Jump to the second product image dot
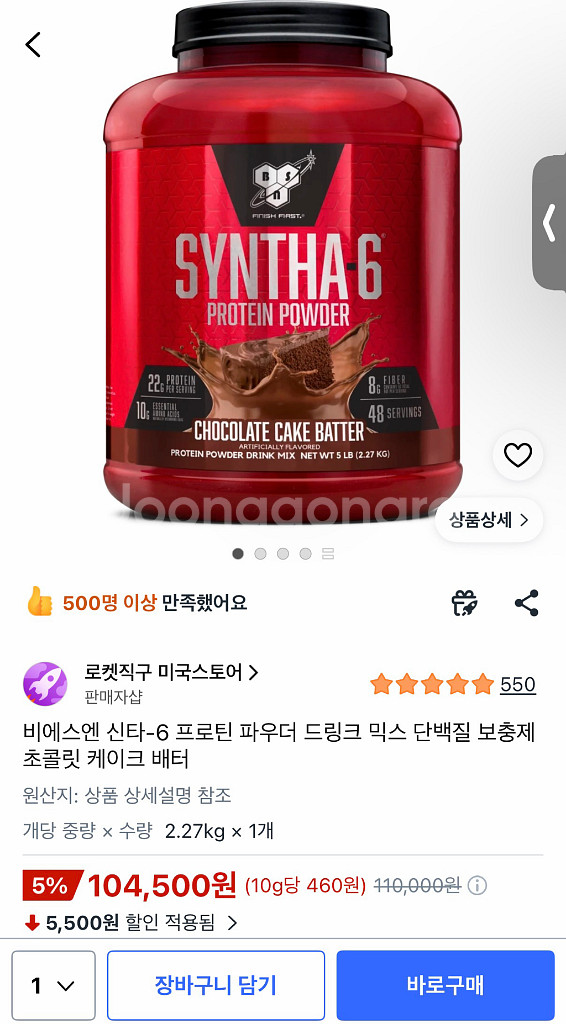Image resolution: width=566 pixels, height=1024 pixels. coord(260,554)
